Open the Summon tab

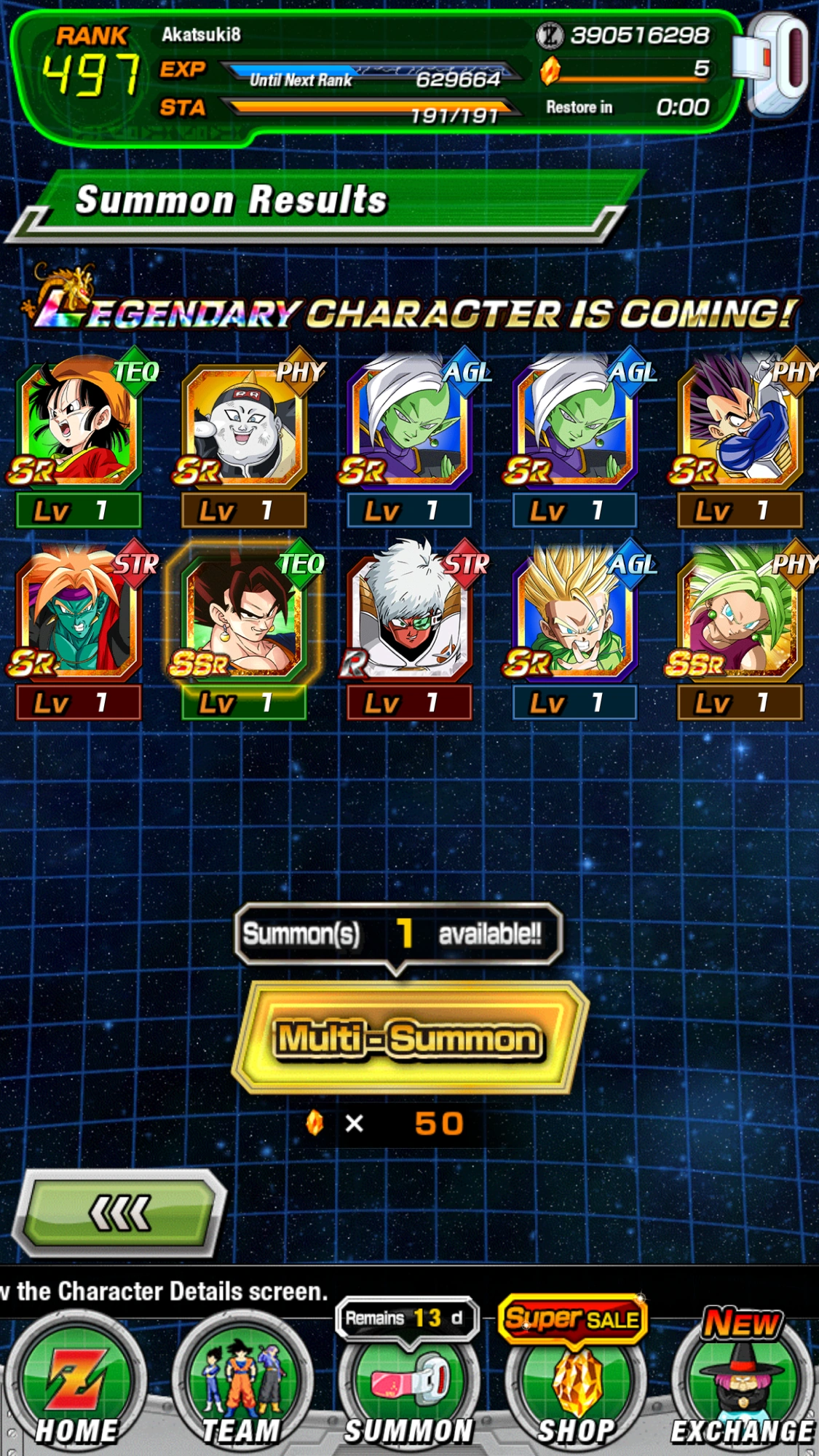pyautogui.click(x=408, y=1383)
